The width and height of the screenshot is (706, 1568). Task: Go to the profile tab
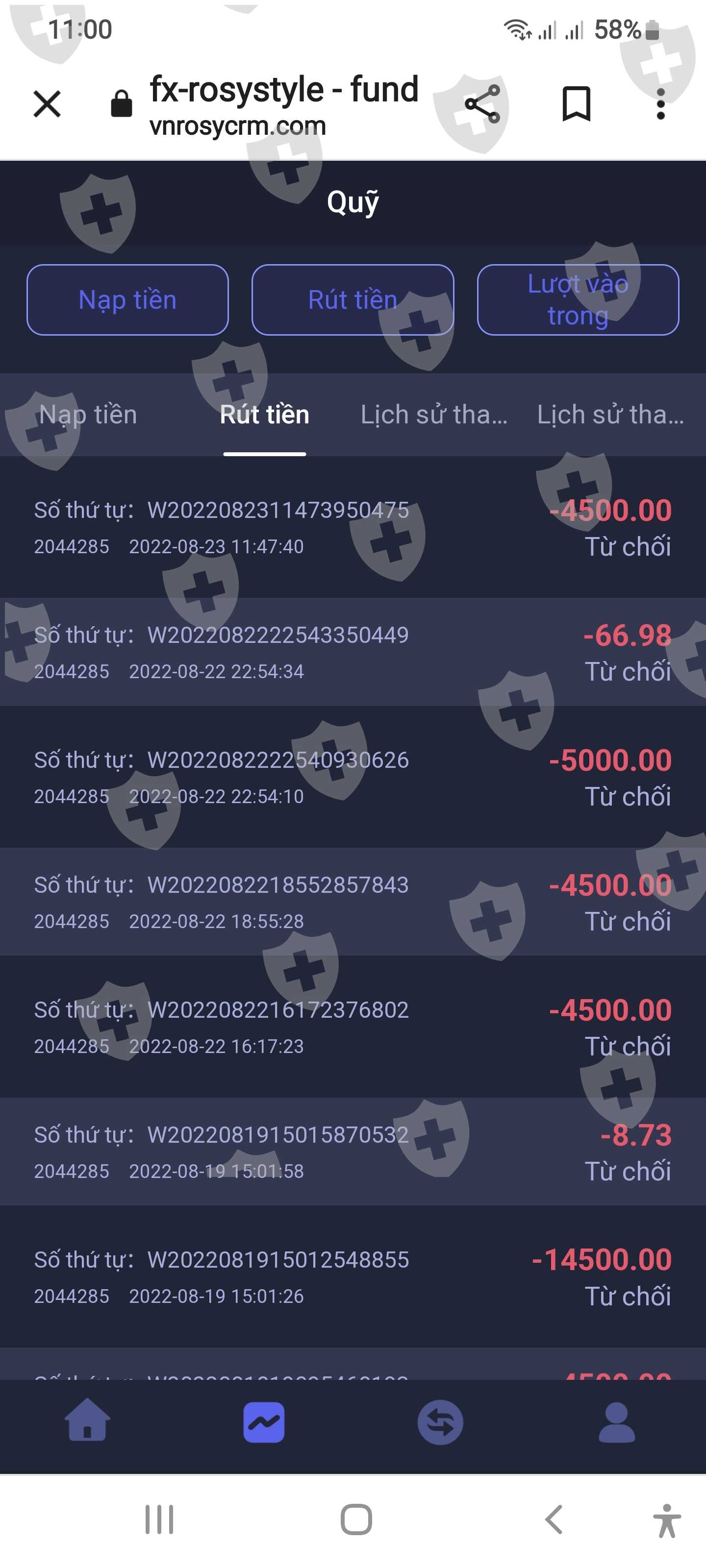pyautogui.click(x=617, y=1422)
